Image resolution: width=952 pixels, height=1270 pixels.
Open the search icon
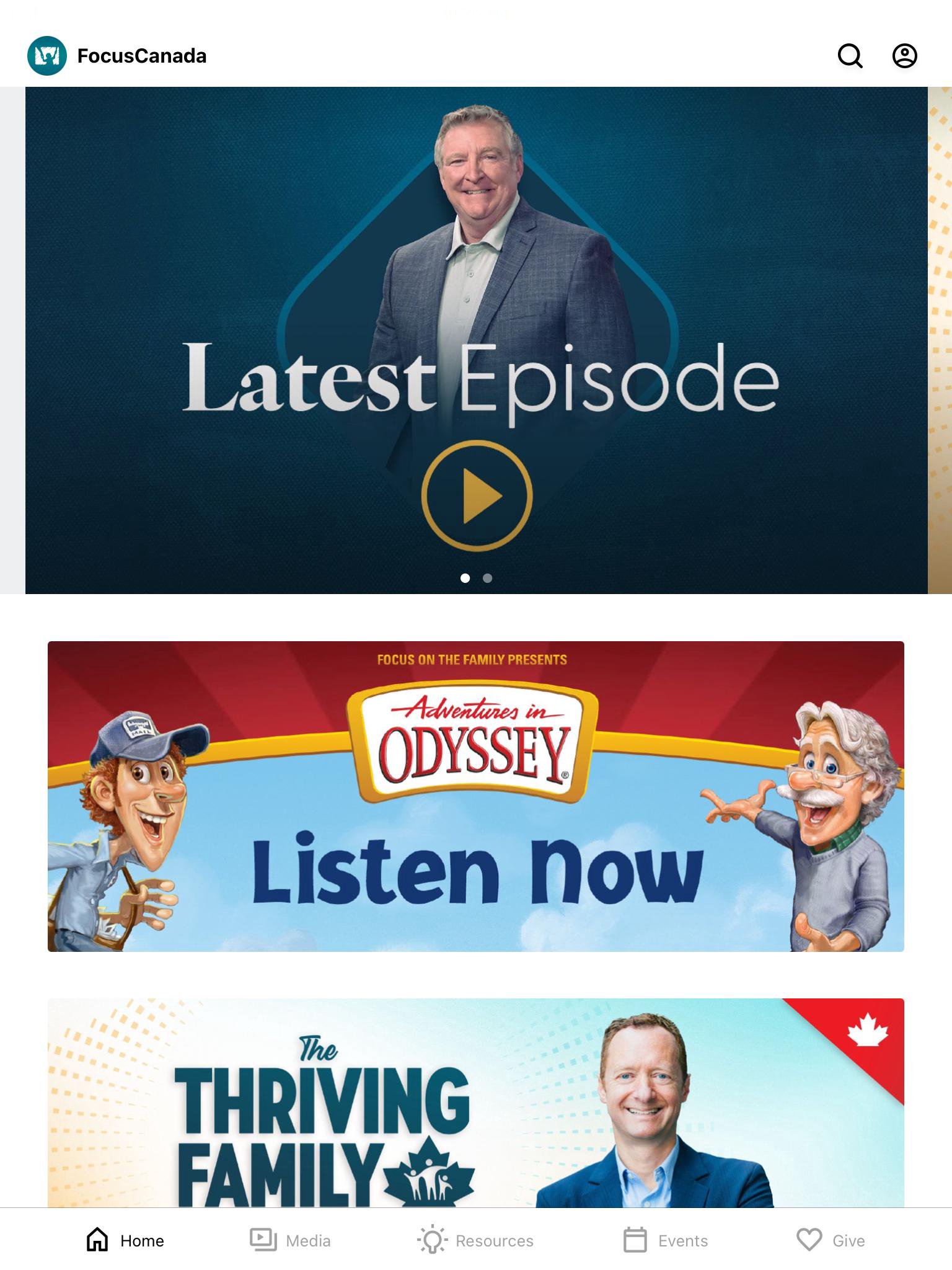coord(850,56)
